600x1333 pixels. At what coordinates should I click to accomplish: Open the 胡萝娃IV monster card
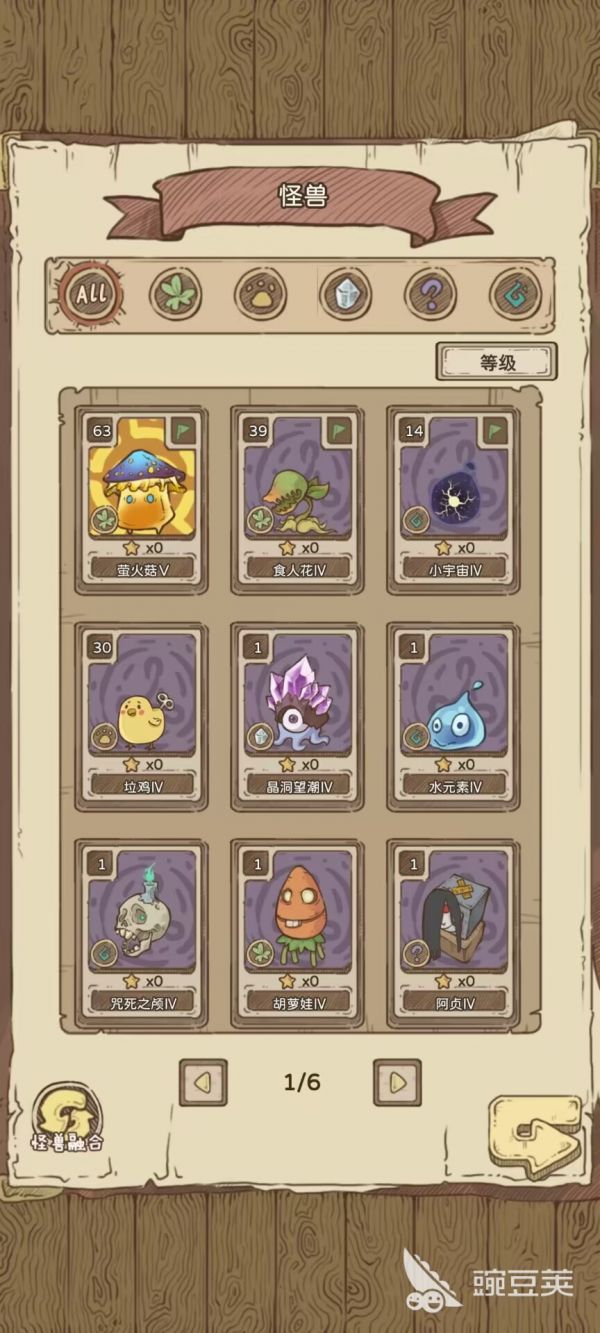(297, 925)
